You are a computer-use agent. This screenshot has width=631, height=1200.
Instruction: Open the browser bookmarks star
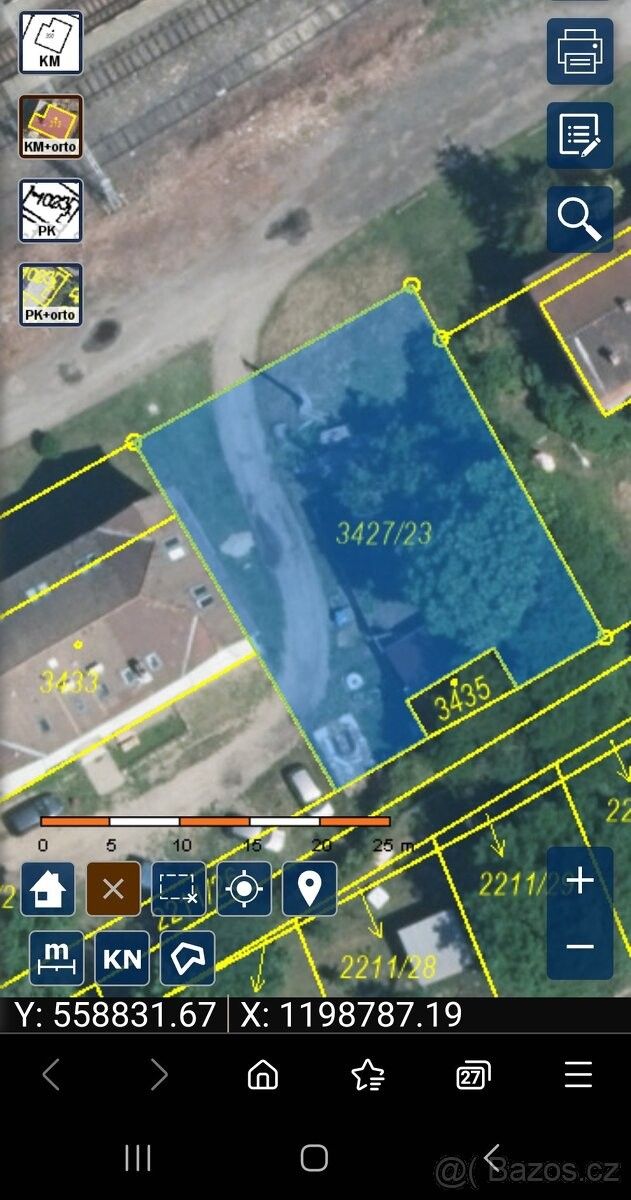coord(368,1075)
